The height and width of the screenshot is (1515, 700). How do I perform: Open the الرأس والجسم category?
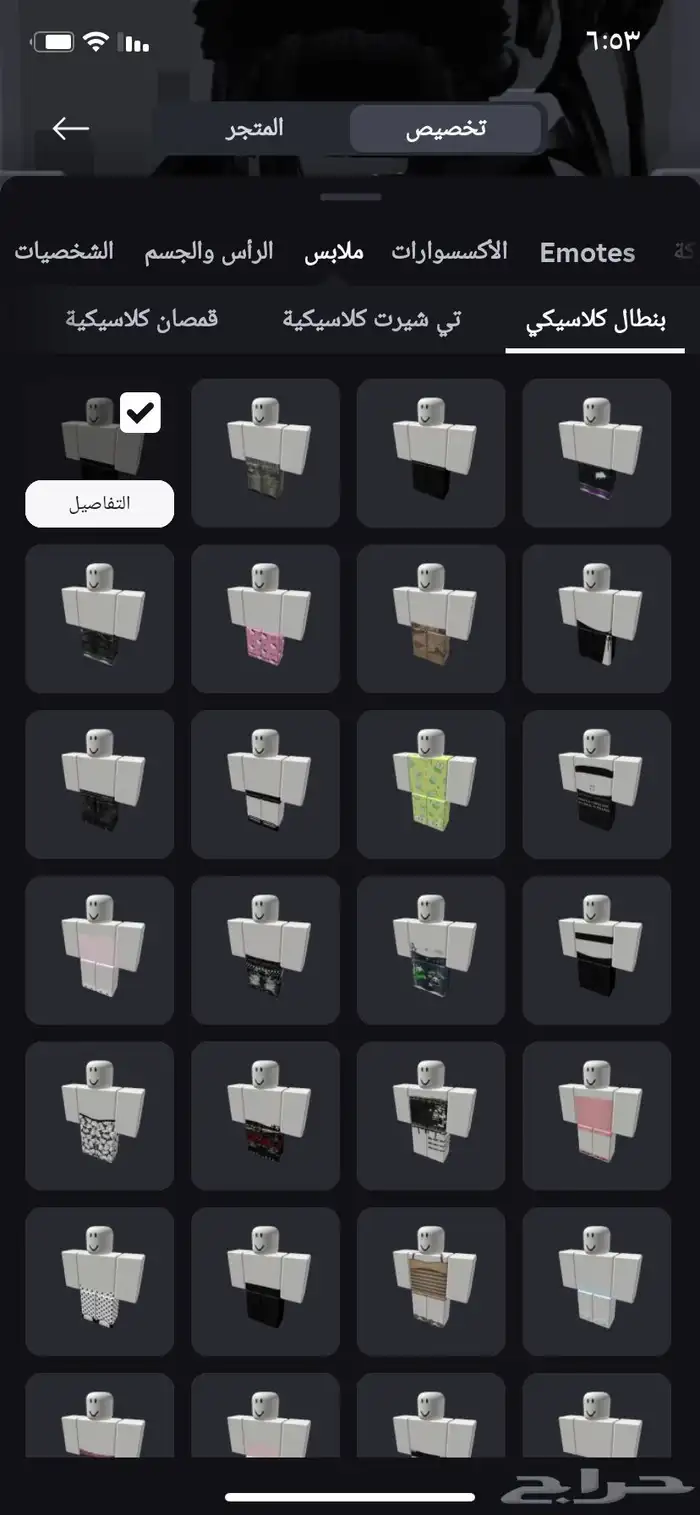tap(208, 252)
